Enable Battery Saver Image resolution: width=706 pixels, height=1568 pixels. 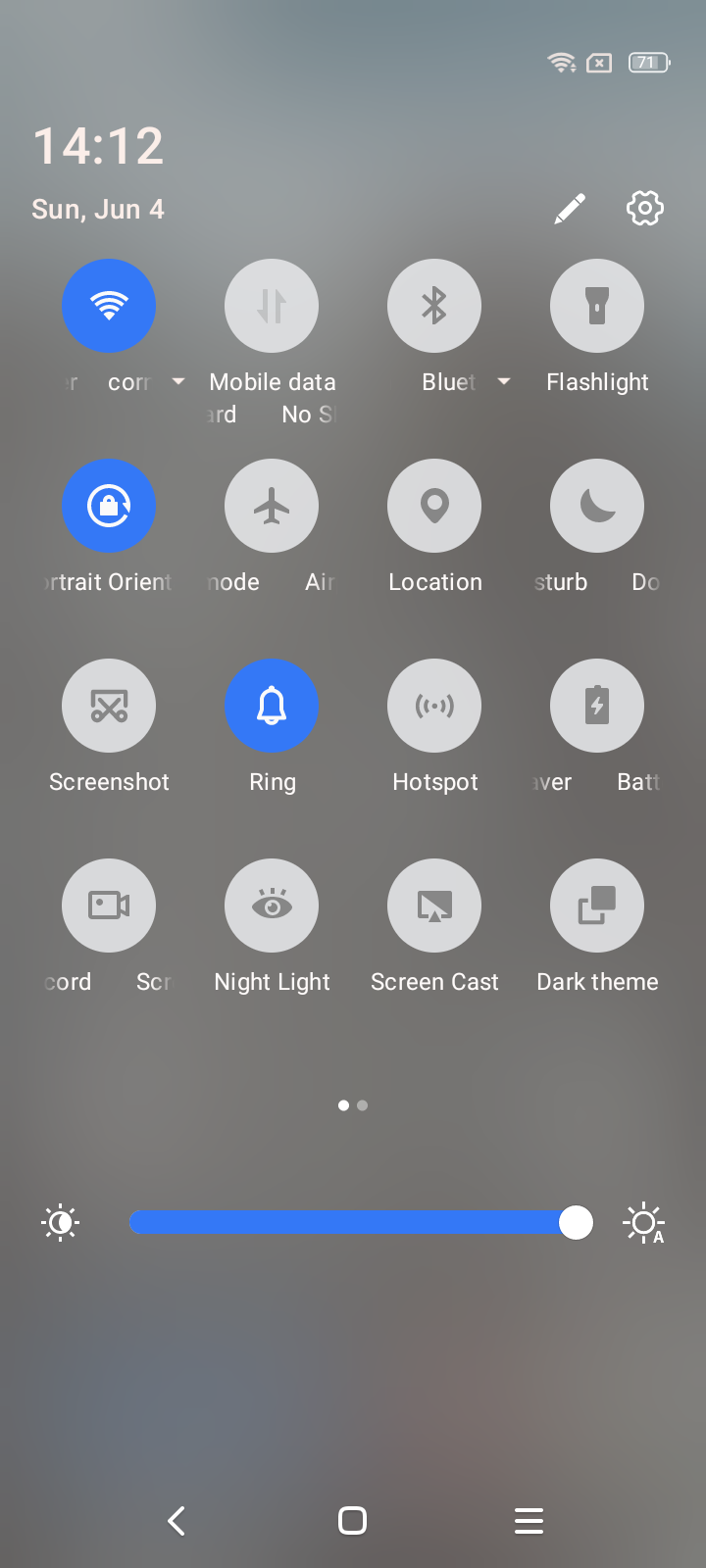[x=597, y=706]
